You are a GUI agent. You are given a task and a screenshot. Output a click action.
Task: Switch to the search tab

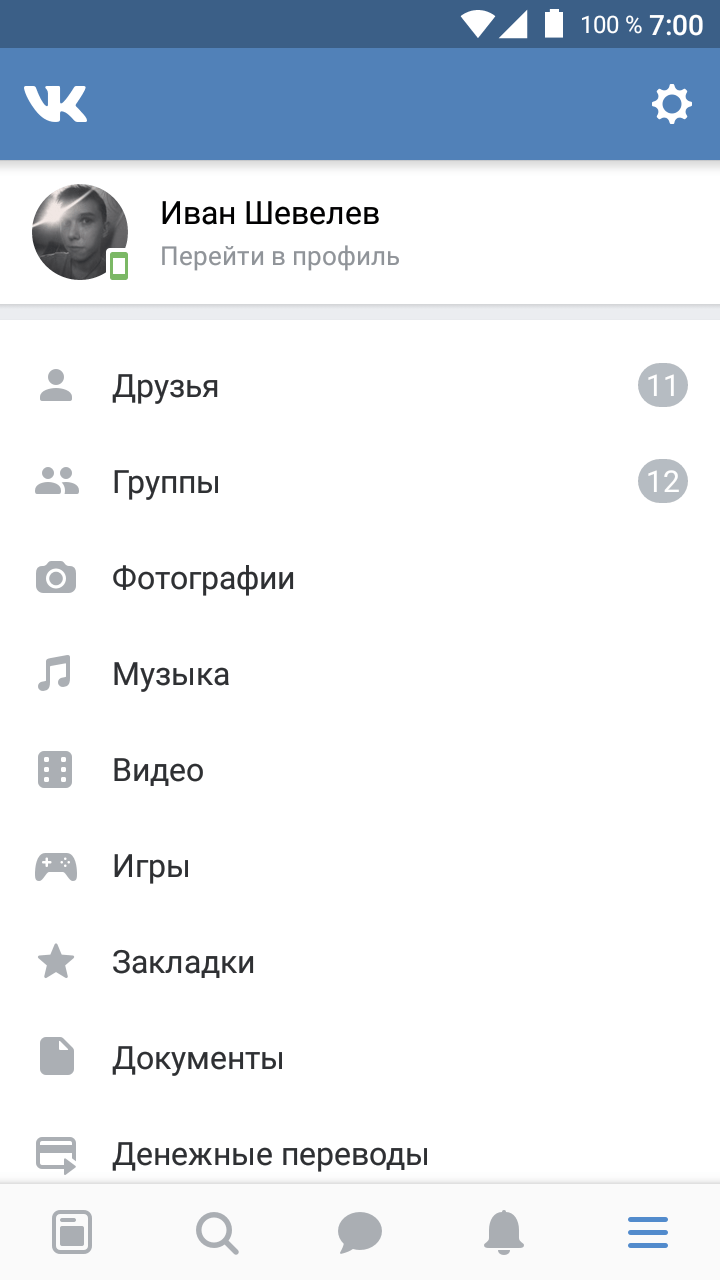216,1232
